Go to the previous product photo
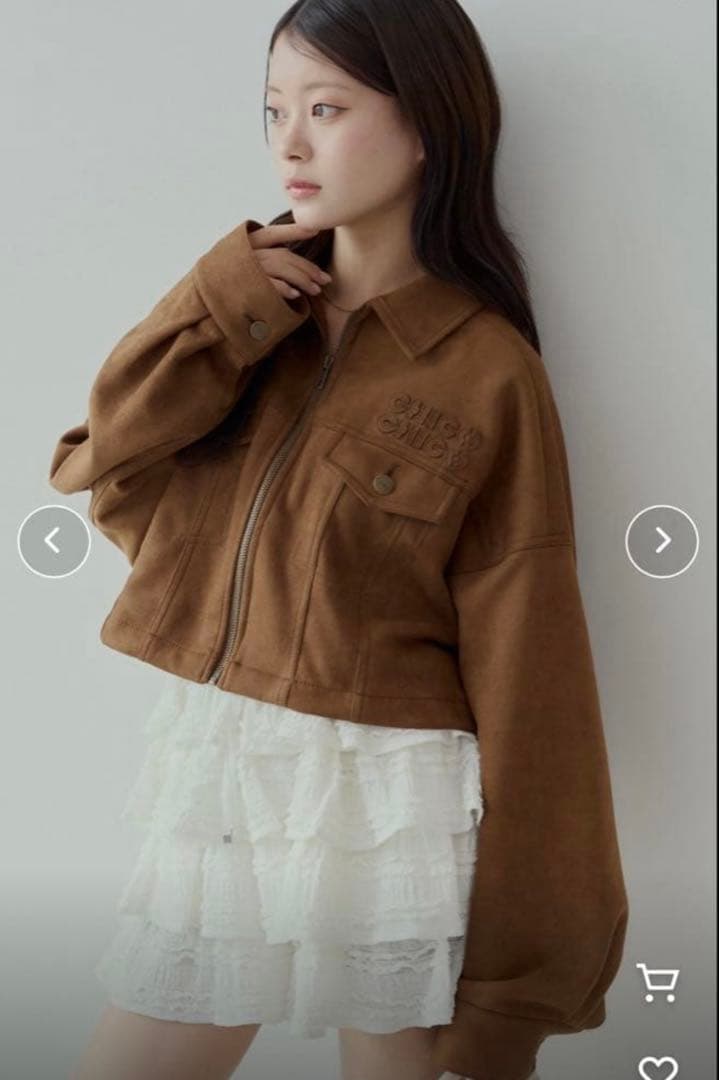 pos(54,541)
